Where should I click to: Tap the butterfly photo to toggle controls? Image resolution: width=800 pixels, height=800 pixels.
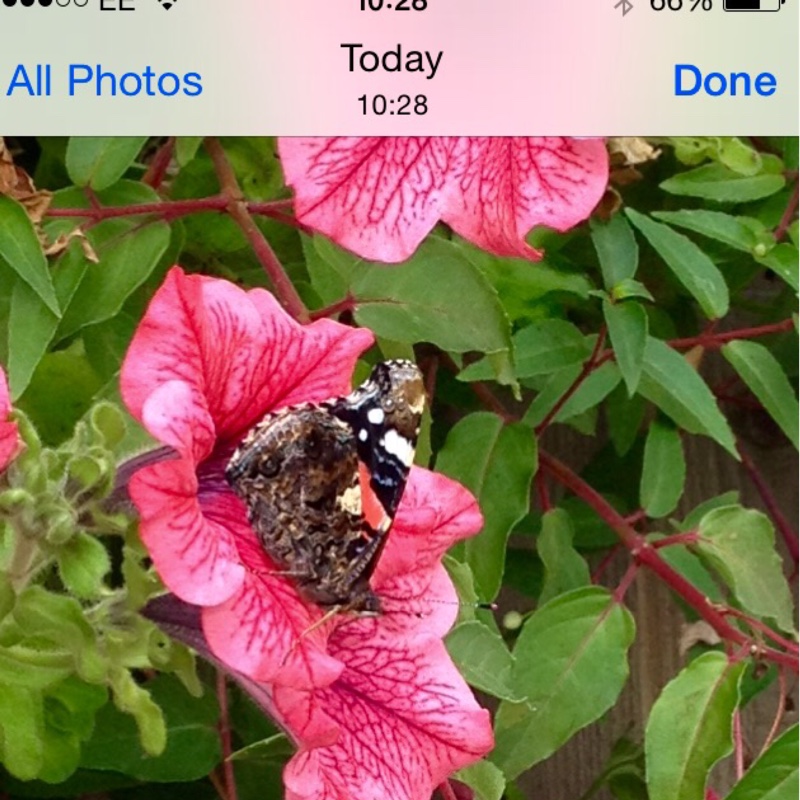400,470
